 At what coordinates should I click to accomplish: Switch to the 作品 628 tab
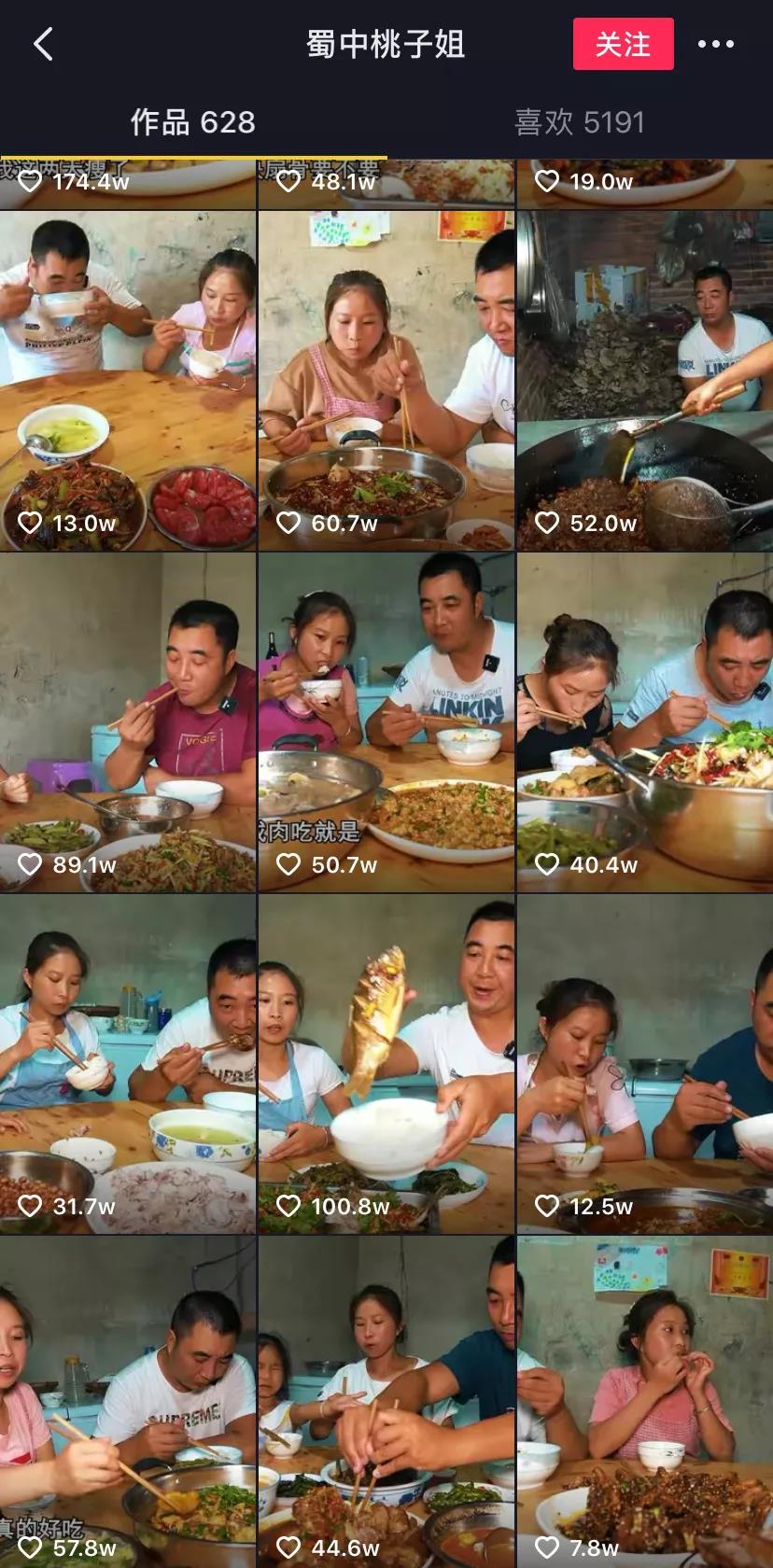point(192,122)
